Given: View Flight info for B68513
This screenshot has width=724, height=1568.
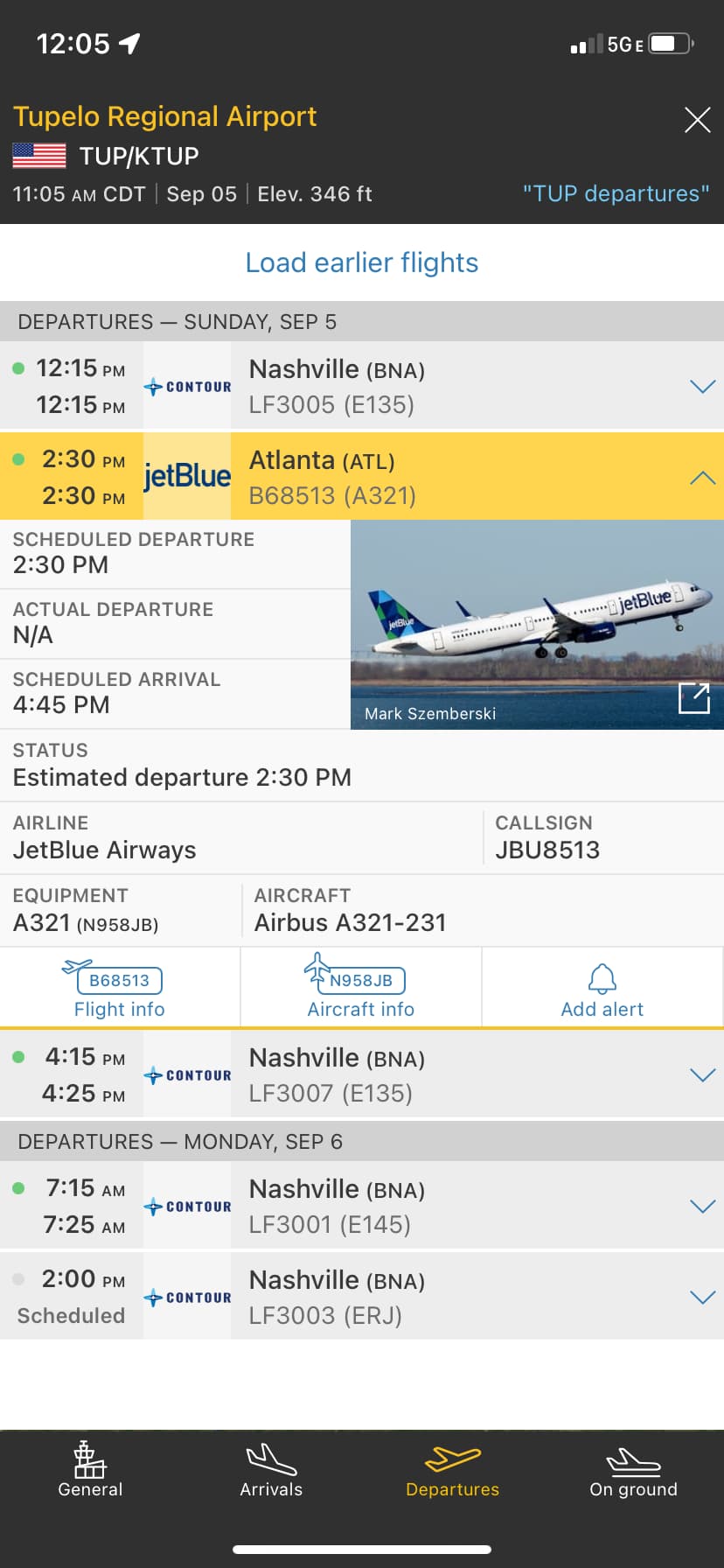Looking at the screenshot, I should point(120,989).
